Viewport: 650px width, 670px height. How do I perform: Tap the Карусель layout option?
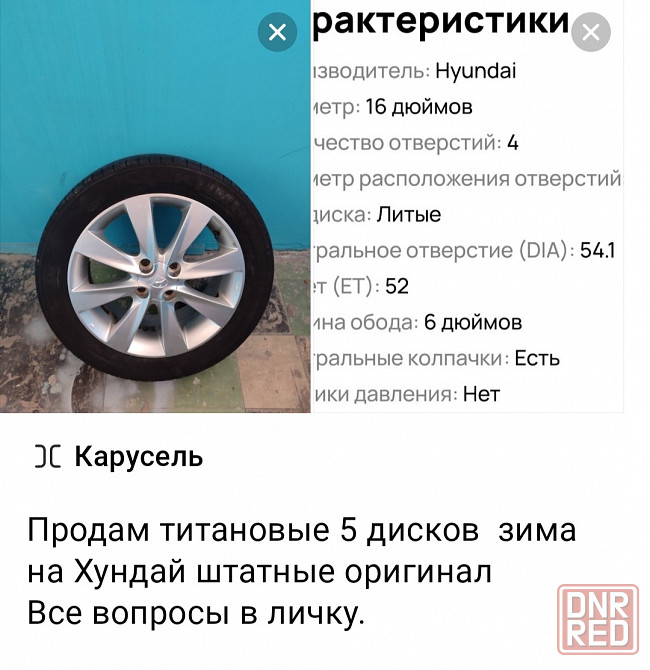(x=119, y=458)
